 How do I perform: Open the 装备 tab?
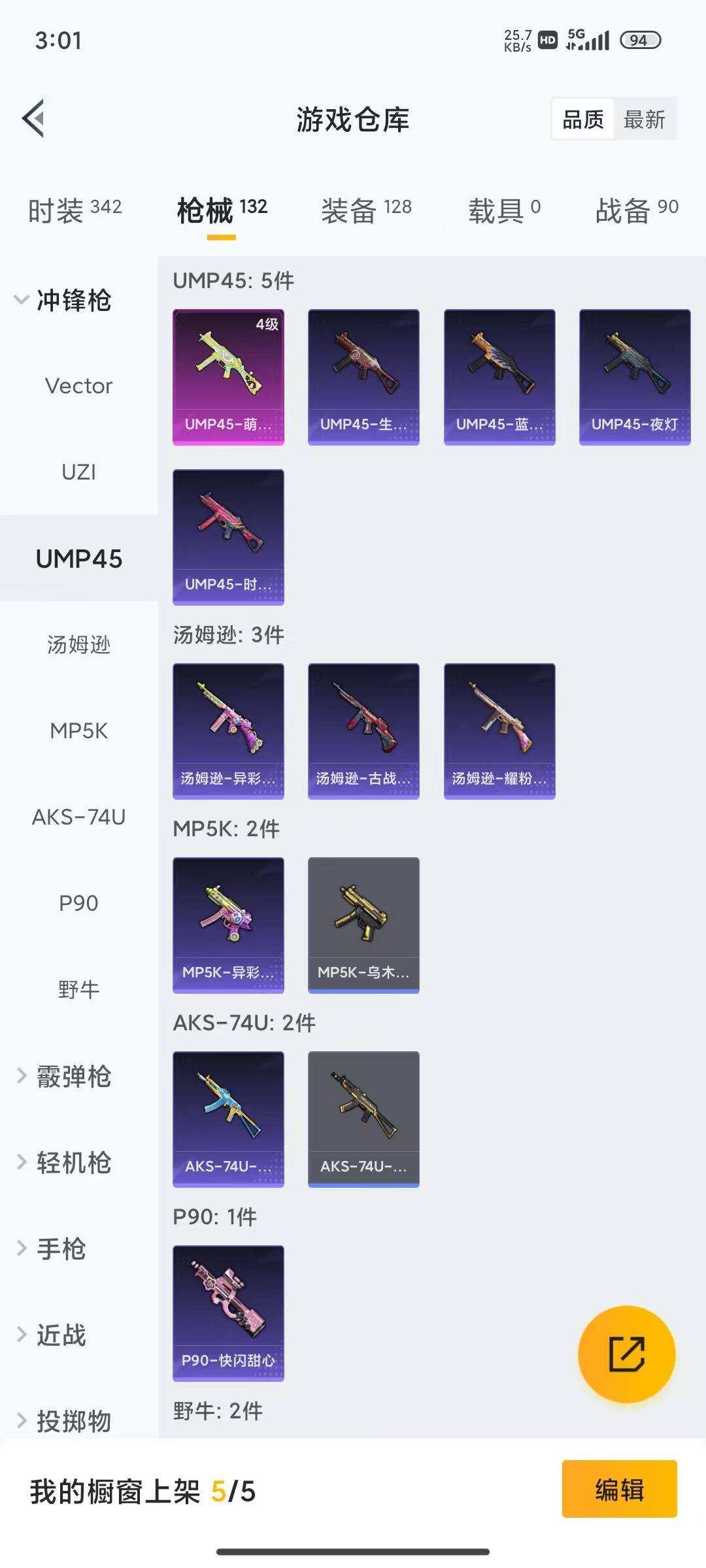pyautogui.click(x=366, y=208)
